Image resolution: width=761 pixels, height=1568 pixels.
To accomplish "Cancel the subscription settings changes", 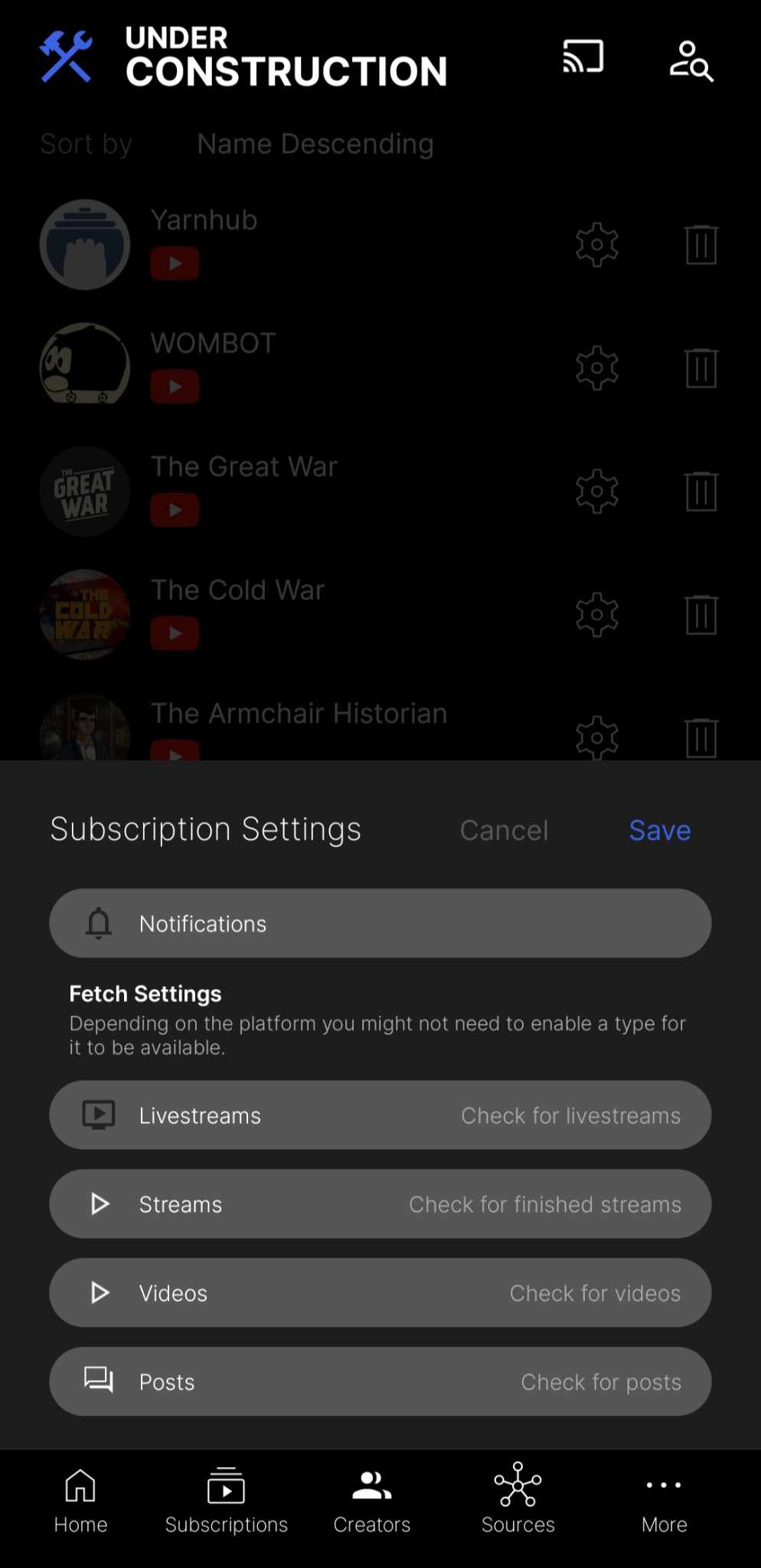I will pos(504,830).
